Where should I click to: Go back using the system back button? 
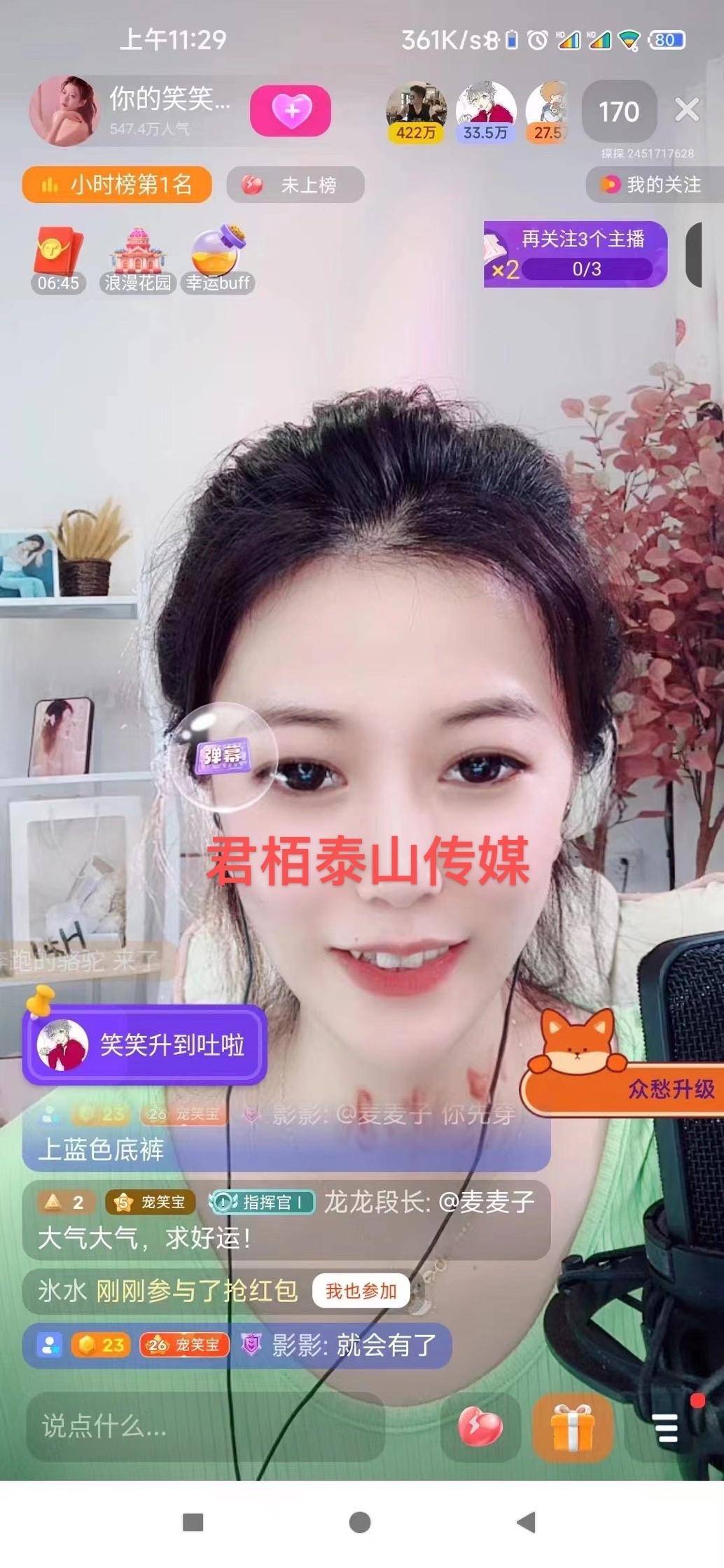click(x=526, y=1522)
